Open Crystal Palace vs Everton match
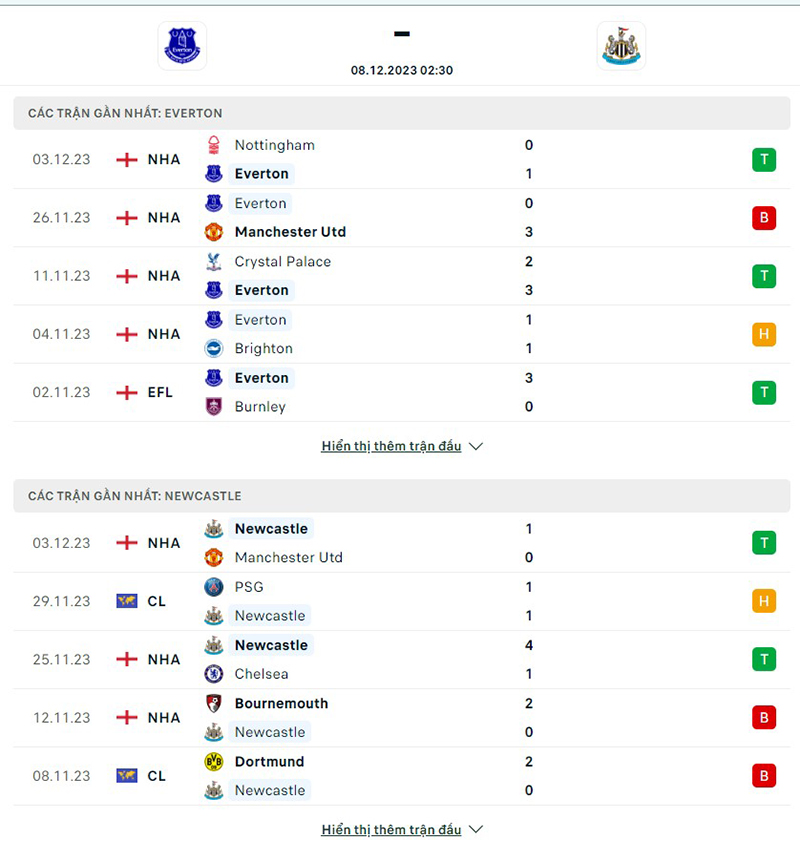 click(400, 276)
